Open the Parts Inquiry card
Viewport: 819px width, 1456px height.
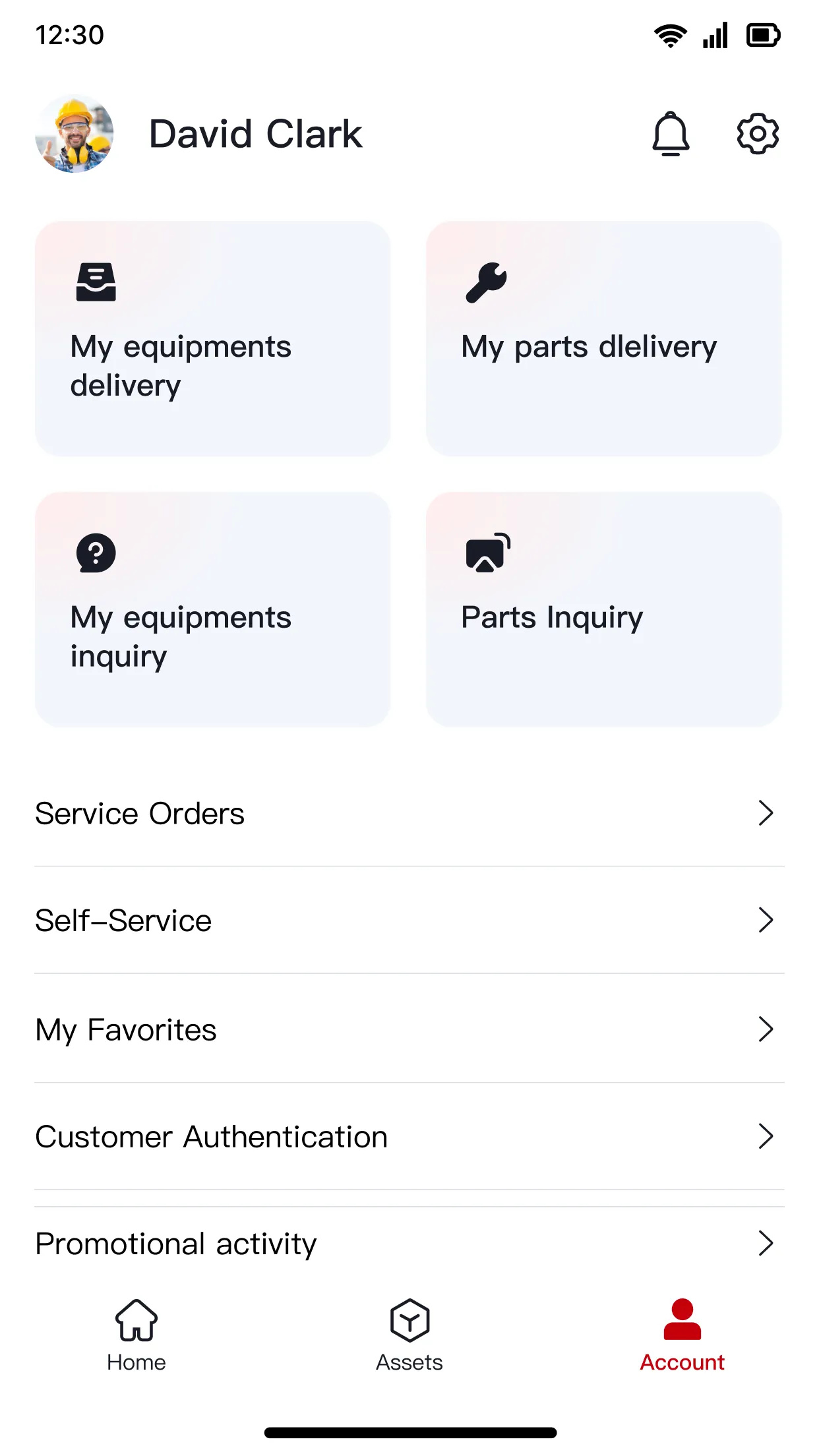[604, 609]
